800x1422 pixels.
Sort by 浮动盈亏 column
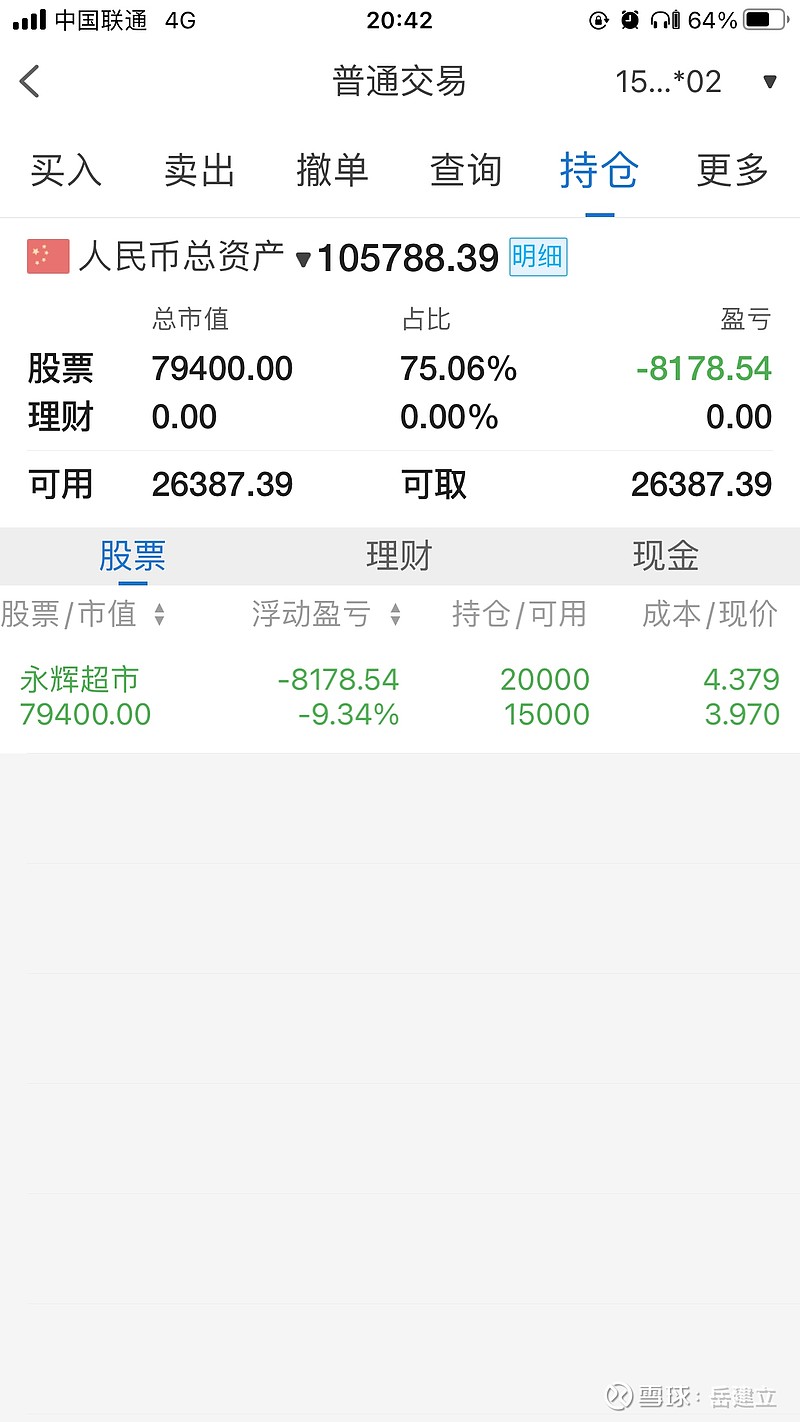coord(326,614)
